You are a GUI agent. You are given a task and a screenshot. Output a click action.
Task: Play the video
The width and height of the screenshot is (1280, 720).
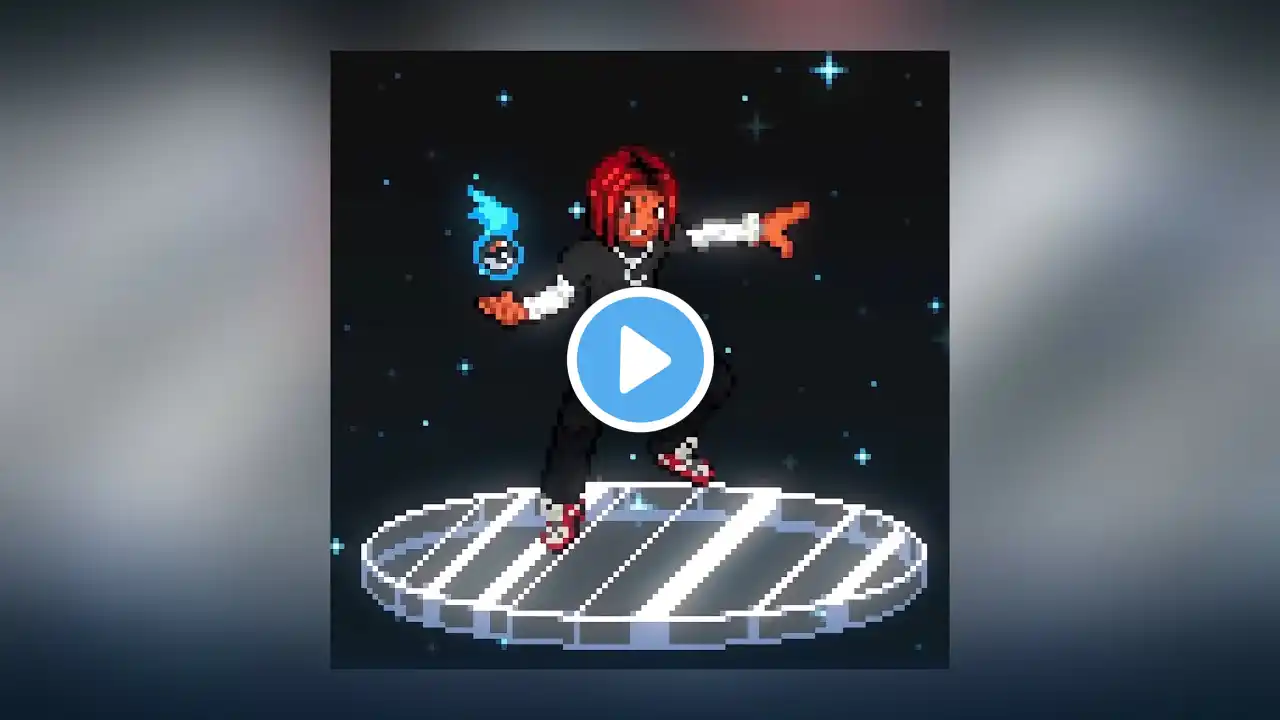tap(640, 360)
